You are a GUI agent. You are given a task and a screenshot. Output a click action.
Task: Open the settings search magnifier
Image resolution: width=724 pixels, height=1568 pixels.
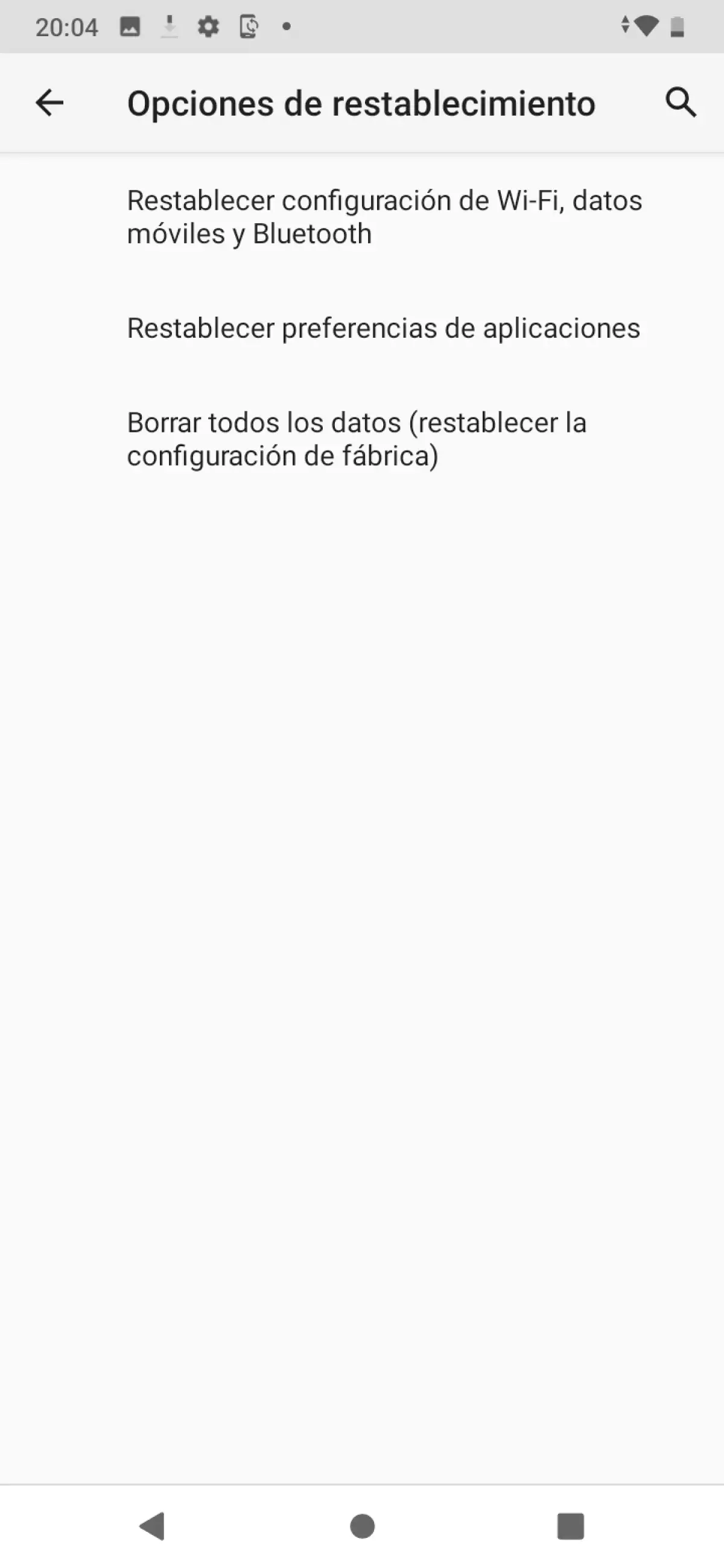click(680, 103)
